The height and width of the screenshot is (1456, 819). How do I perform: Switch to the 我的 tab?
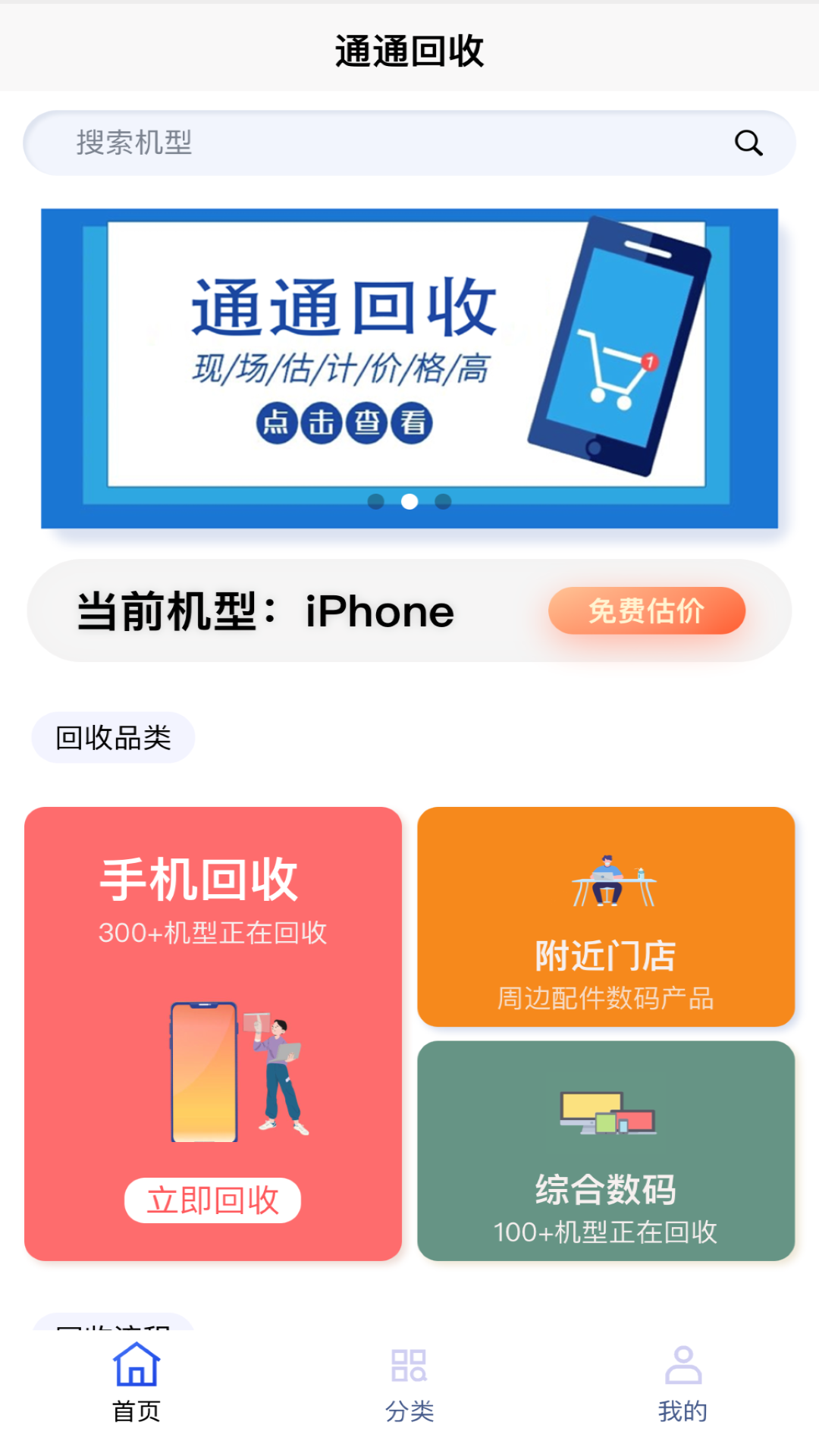pyautogui.click(x=682, y=1382)
